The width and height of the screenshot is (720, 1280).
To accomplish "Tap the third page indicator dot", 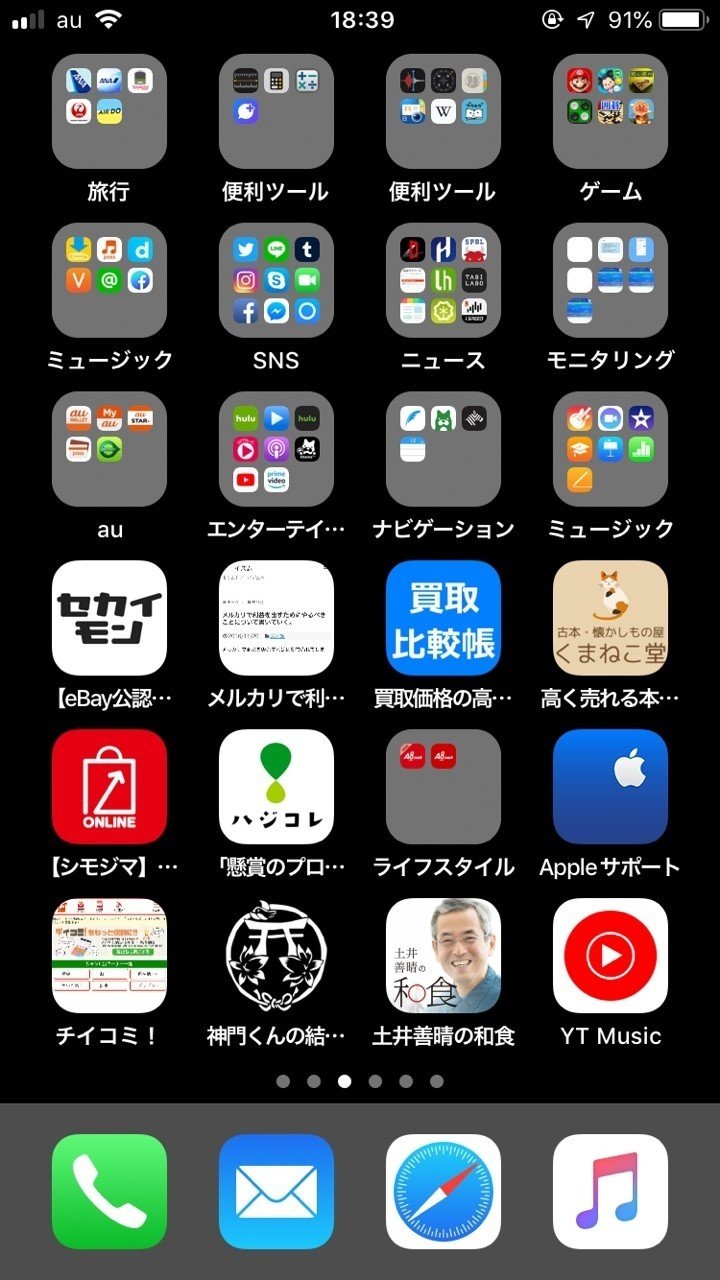I will pyautogui.click(x=345, y=1081).
